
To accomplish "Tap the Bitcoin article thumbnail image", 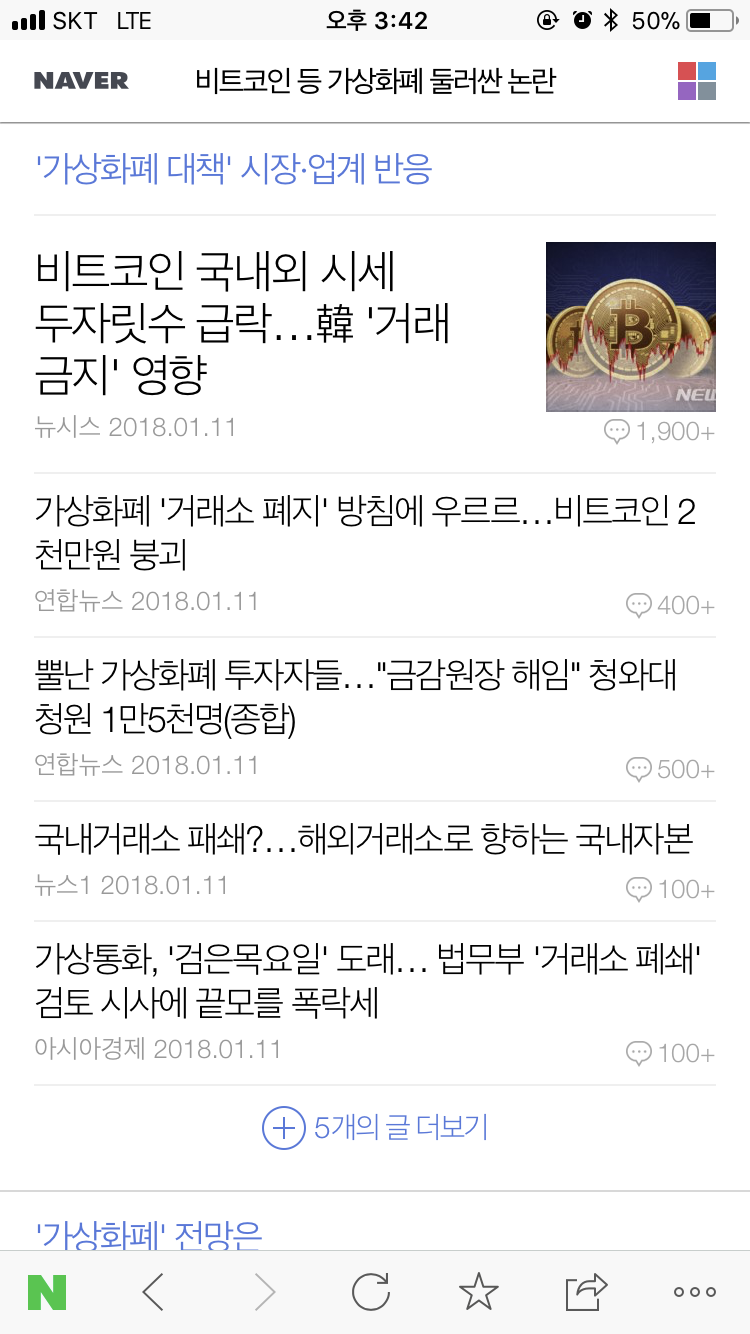I will pyautogui.click(x=630, y=324).
